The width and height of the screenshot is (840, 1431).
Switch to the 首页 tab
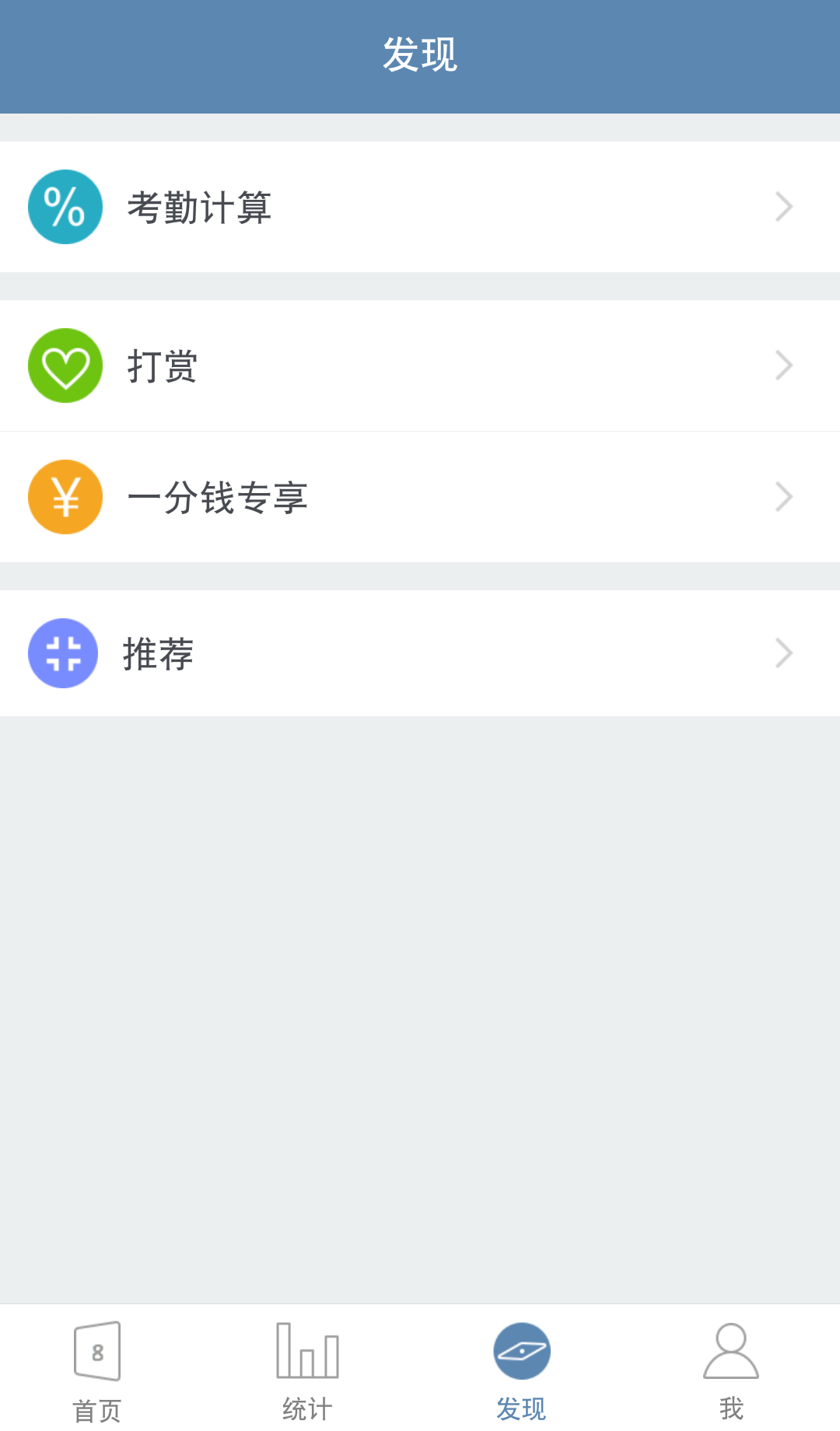tap(97, 1370)
